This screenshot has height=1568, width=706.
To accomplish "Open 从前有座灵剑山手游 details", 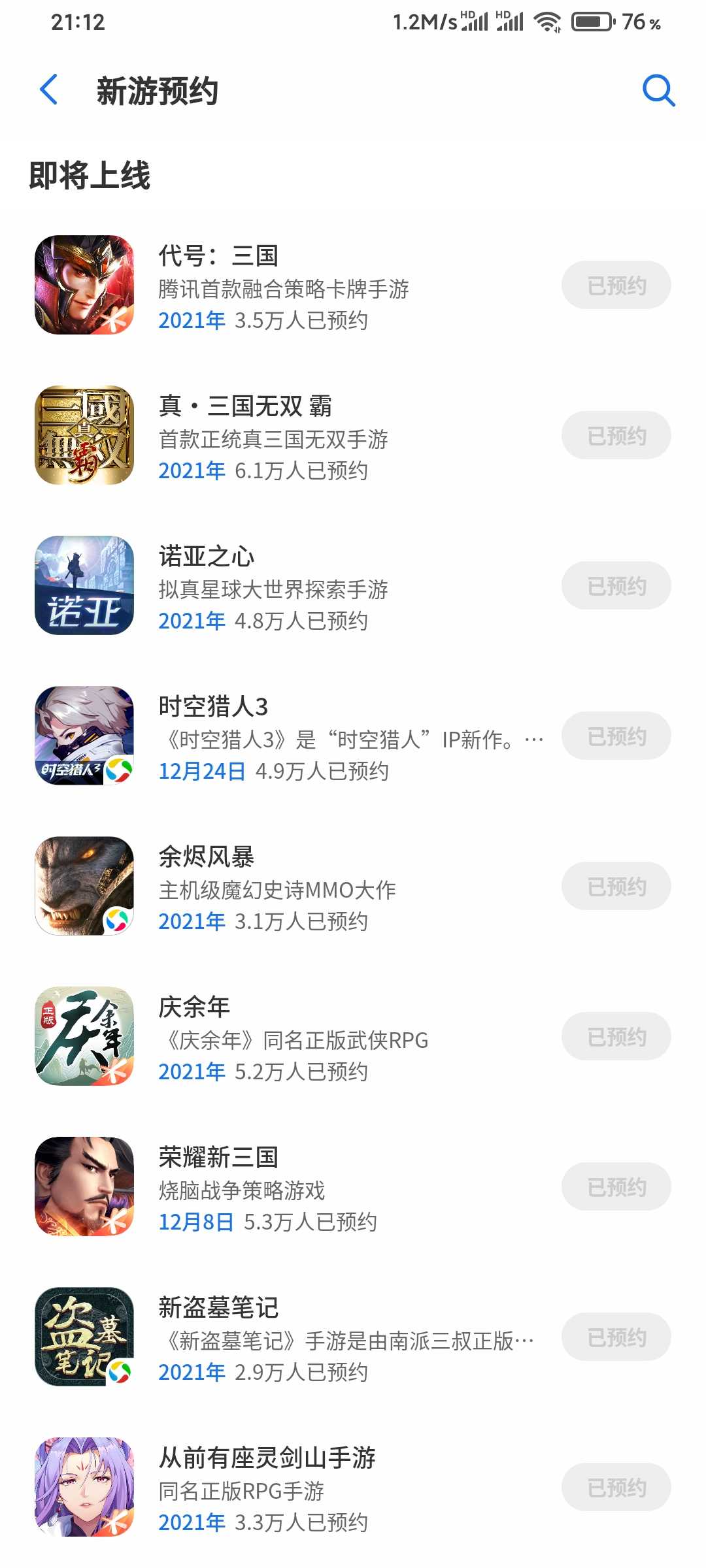I will tap(281, 1488).
